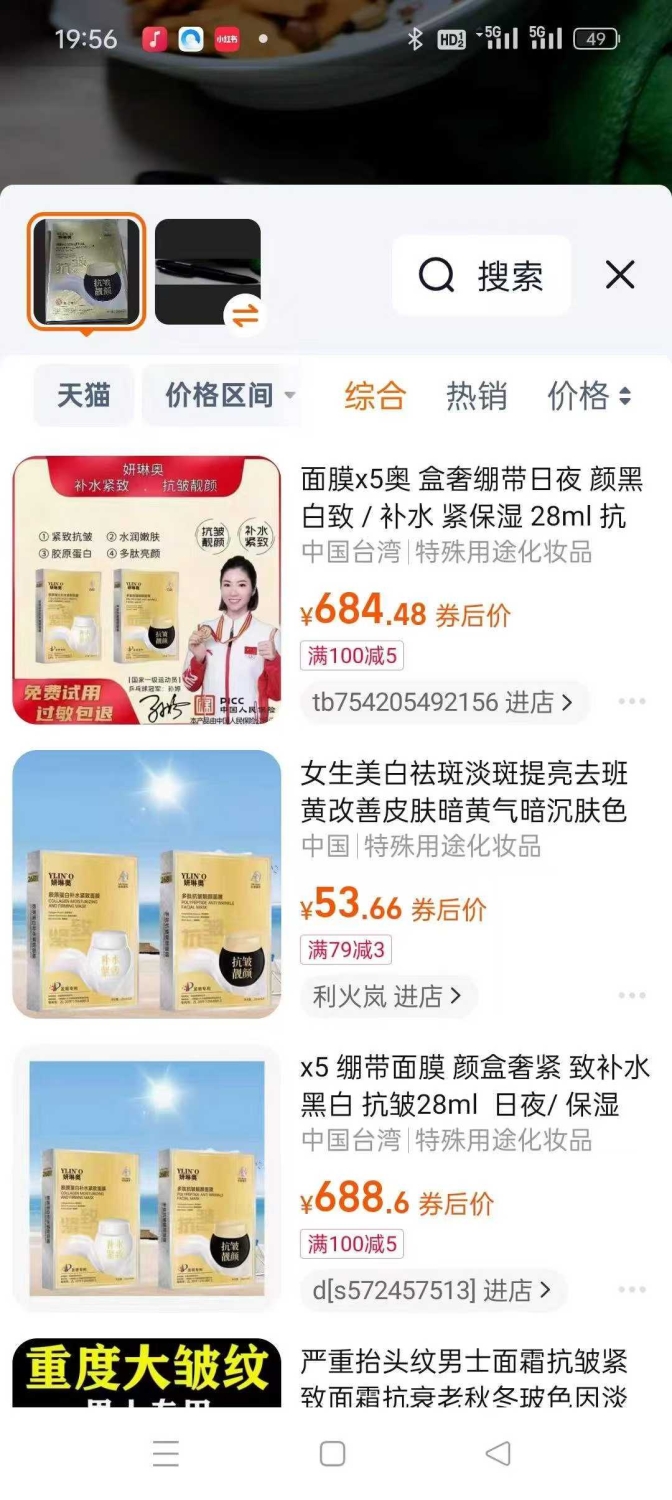Close the image search results panel
Screen dimensions: 672x1500
(620, 275)
